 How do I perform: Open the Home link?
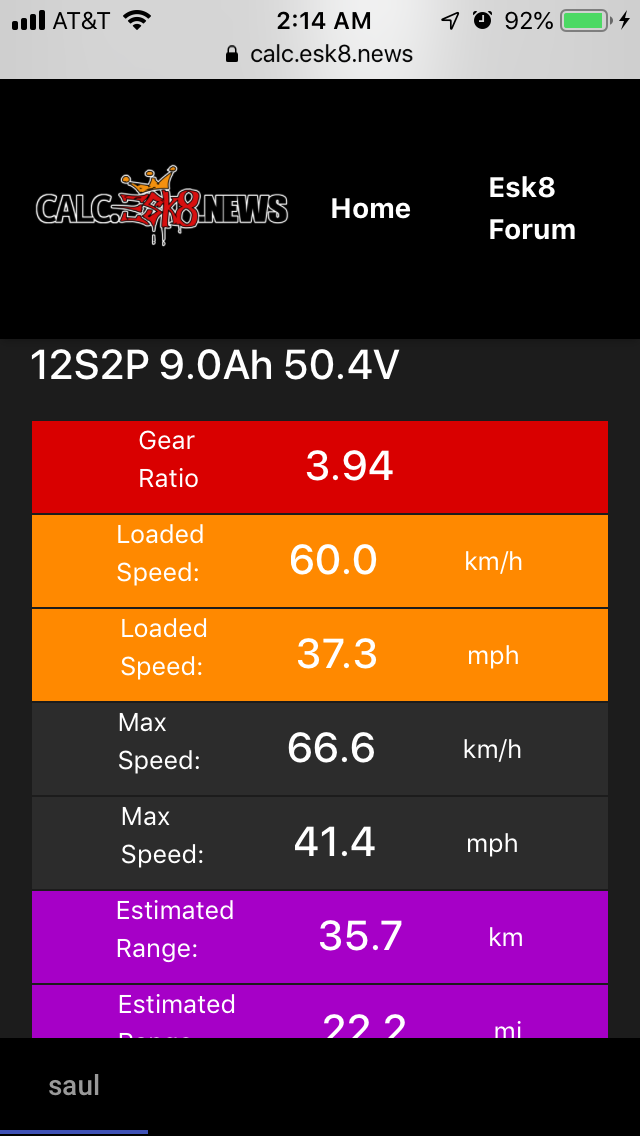point(370,209)
